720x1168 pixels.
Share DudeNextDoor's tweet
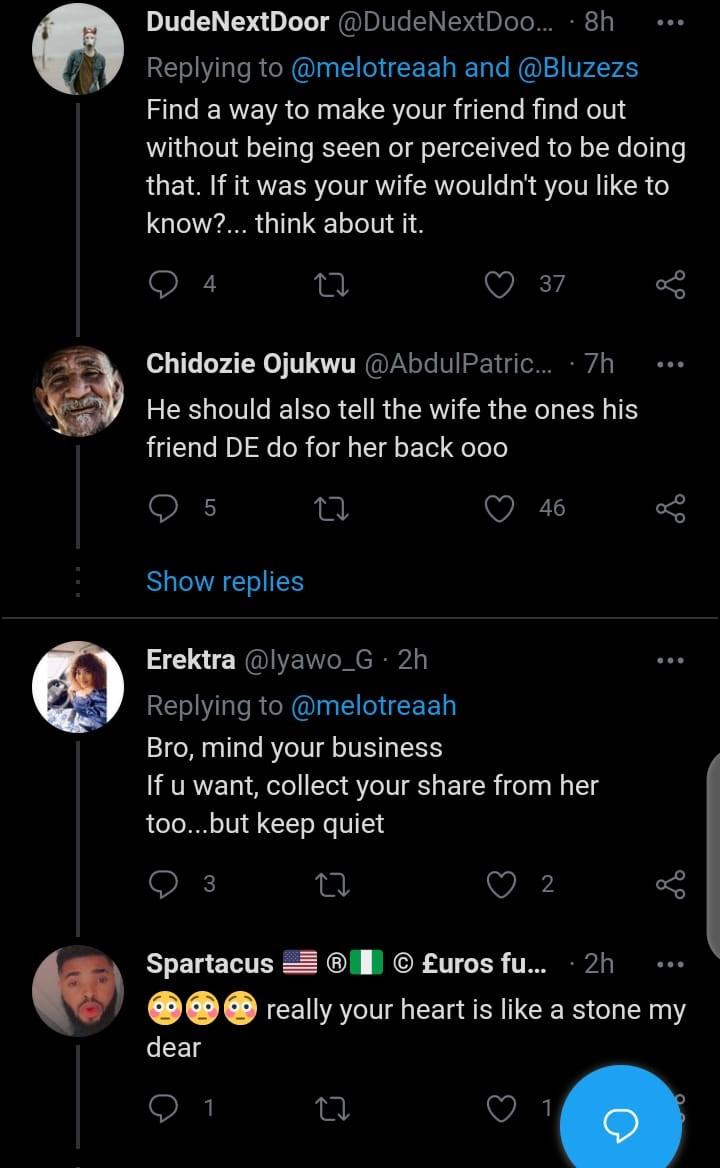click(x=670, y=284)
